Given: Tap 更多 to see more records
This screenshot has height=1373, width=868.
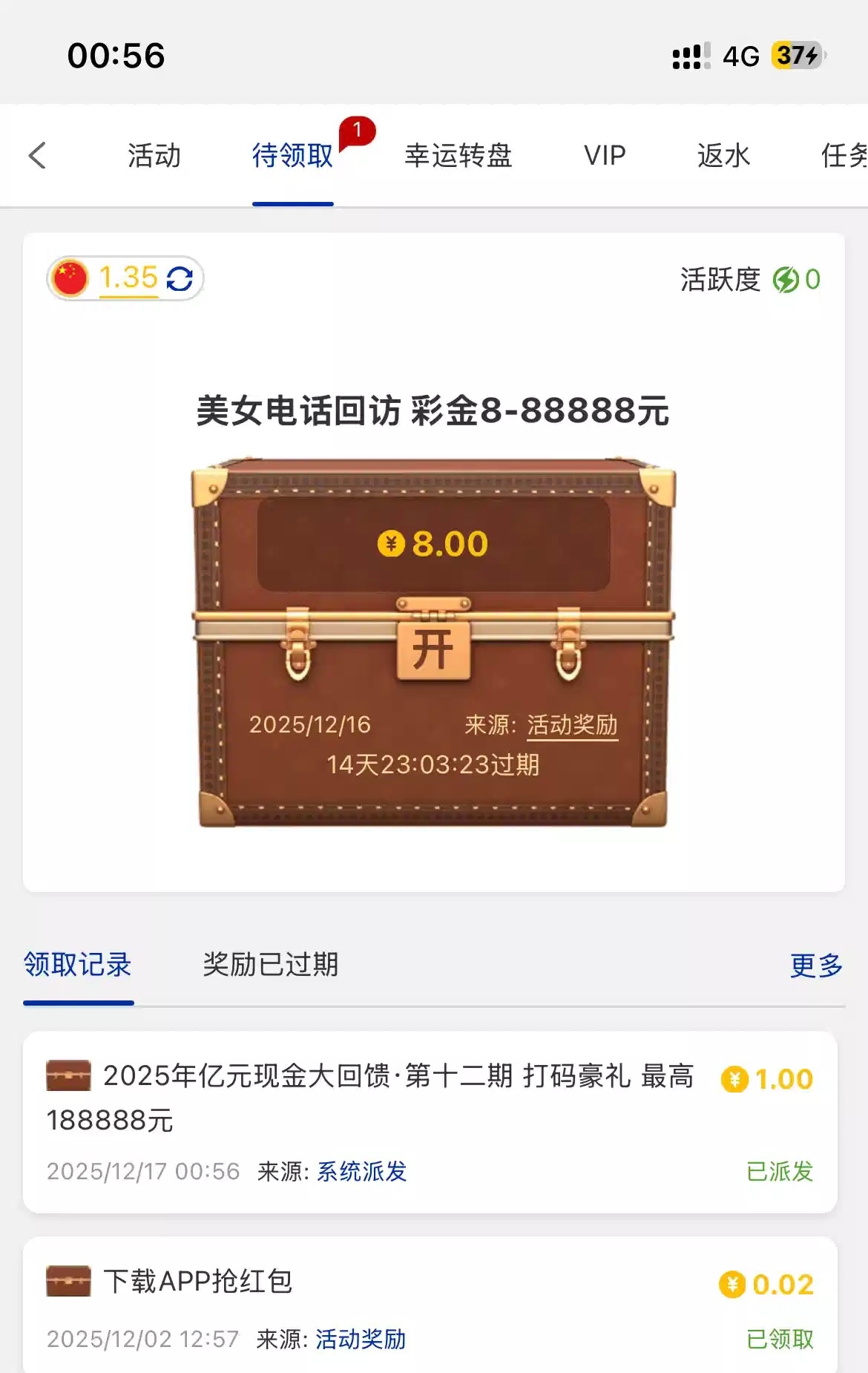Looking at the screenshot, I should point(816,966).
